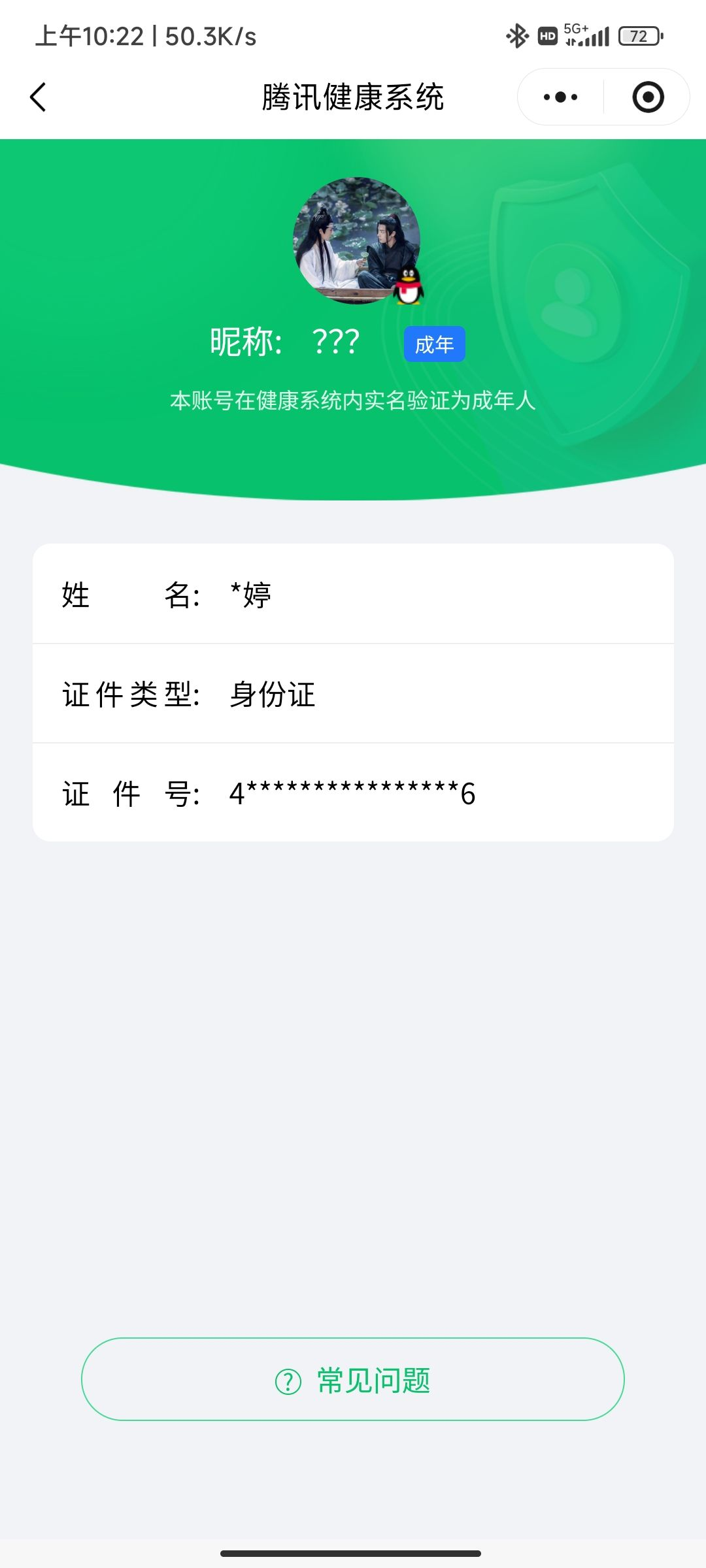Open the mini program overflow menu
Screen dimensions: 706x1568
[x=560, y=97]
